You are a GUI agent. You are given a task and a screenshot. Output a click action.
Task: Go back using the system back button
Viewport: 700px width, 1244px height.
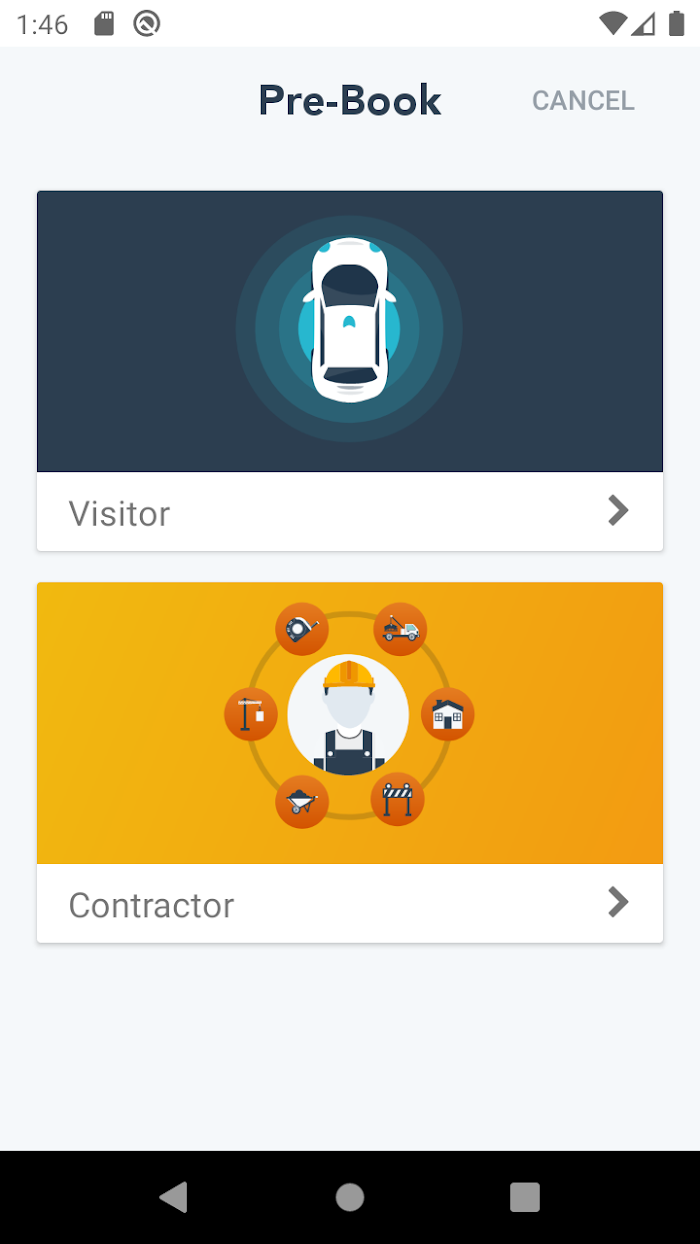[x=174, y=1197]
